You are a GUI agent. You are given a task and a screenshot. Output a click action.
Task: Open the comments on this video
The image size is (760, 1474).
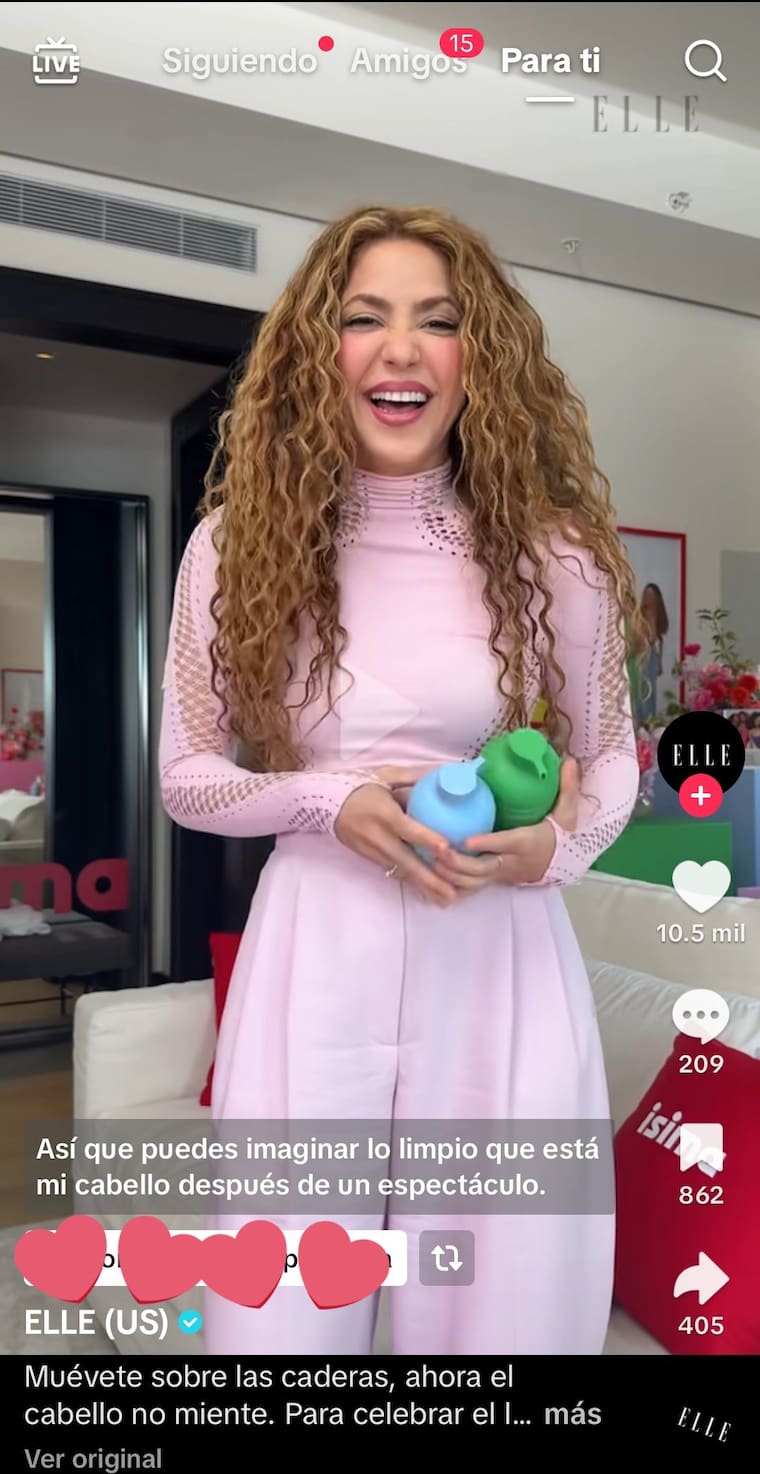[x=700, y=1018]
